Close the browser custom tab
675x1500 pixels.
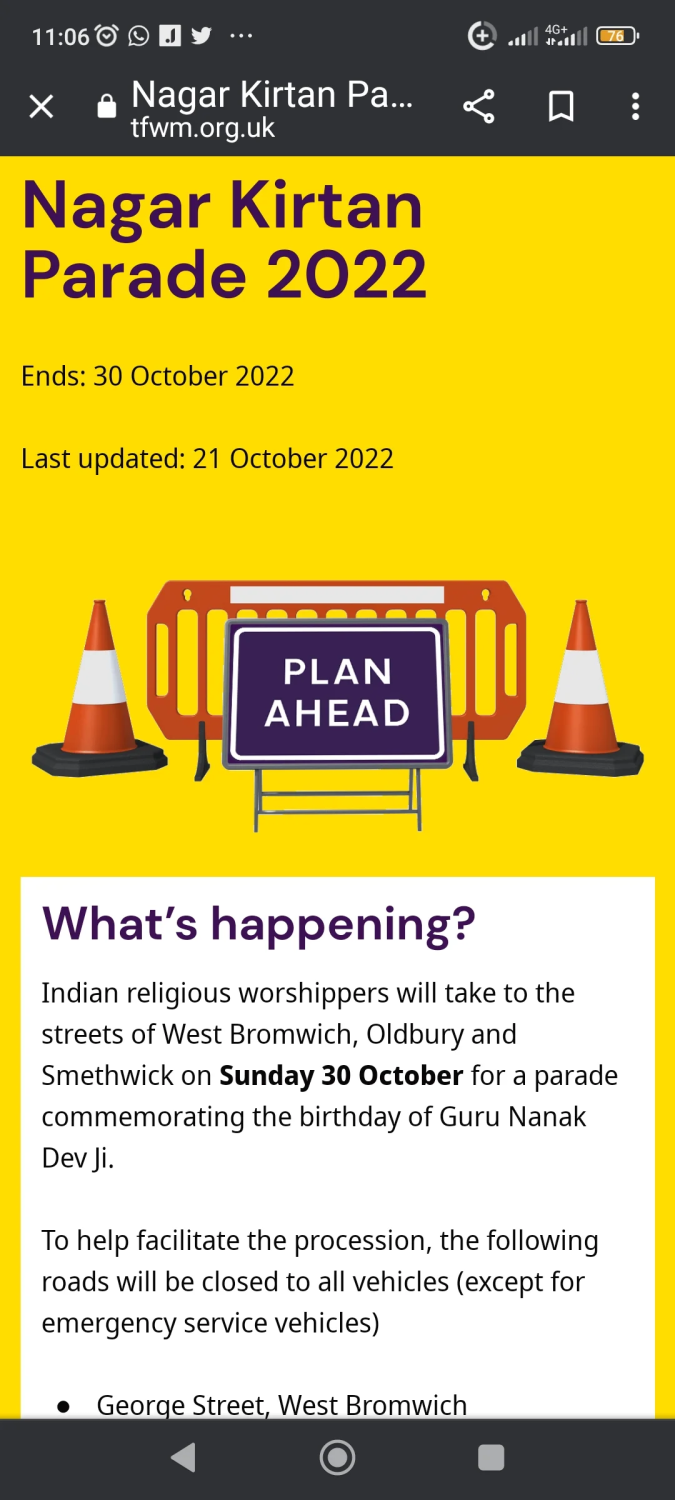41,107
